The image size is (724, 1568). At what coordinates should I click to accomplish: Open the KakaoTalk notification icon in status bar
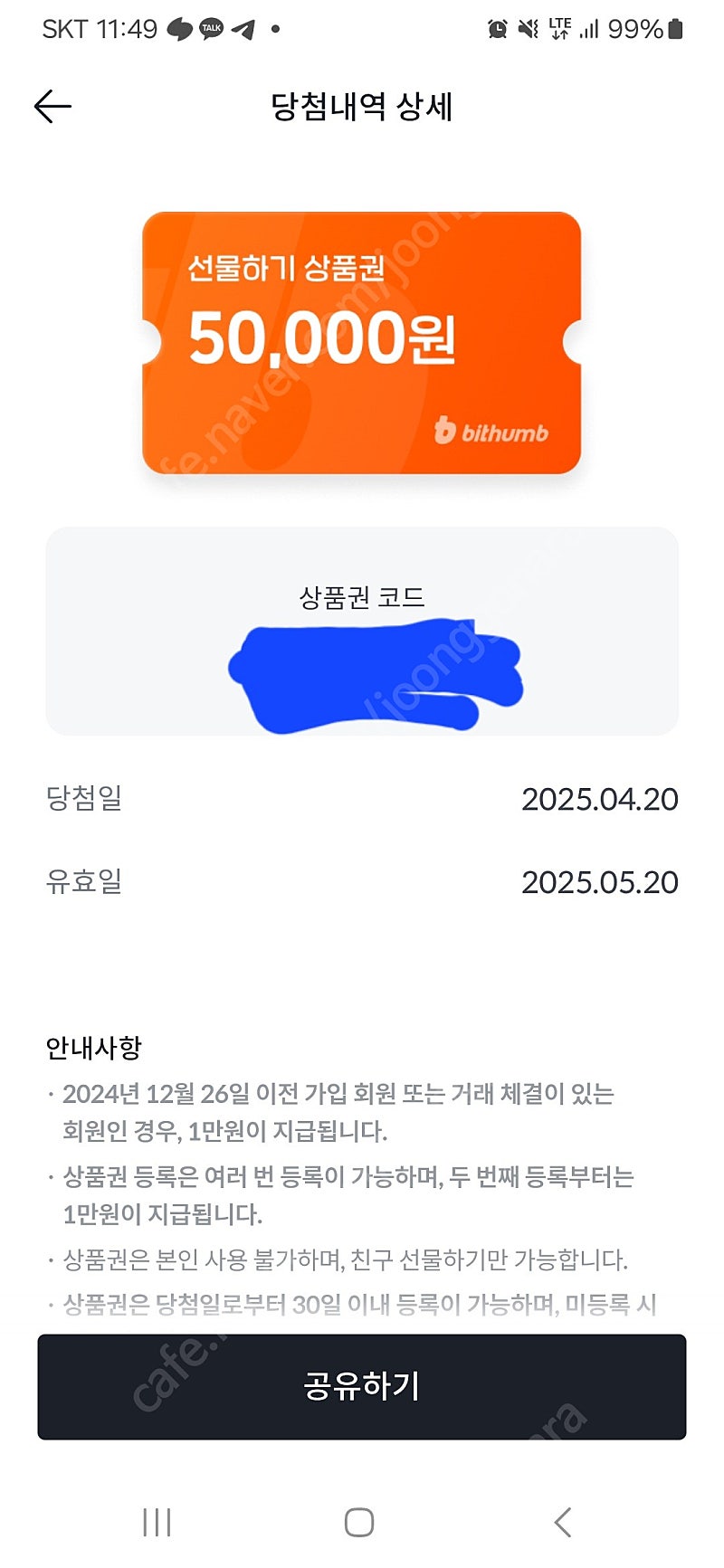coord(212,30)
